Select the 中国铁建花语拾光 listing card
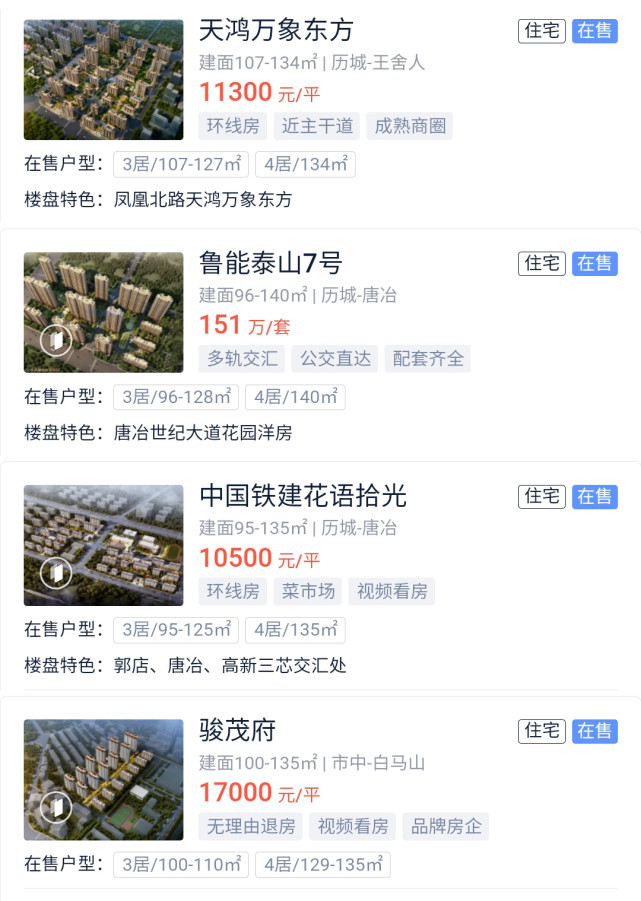Screen dimensions: 641x901 coord(302,496)
